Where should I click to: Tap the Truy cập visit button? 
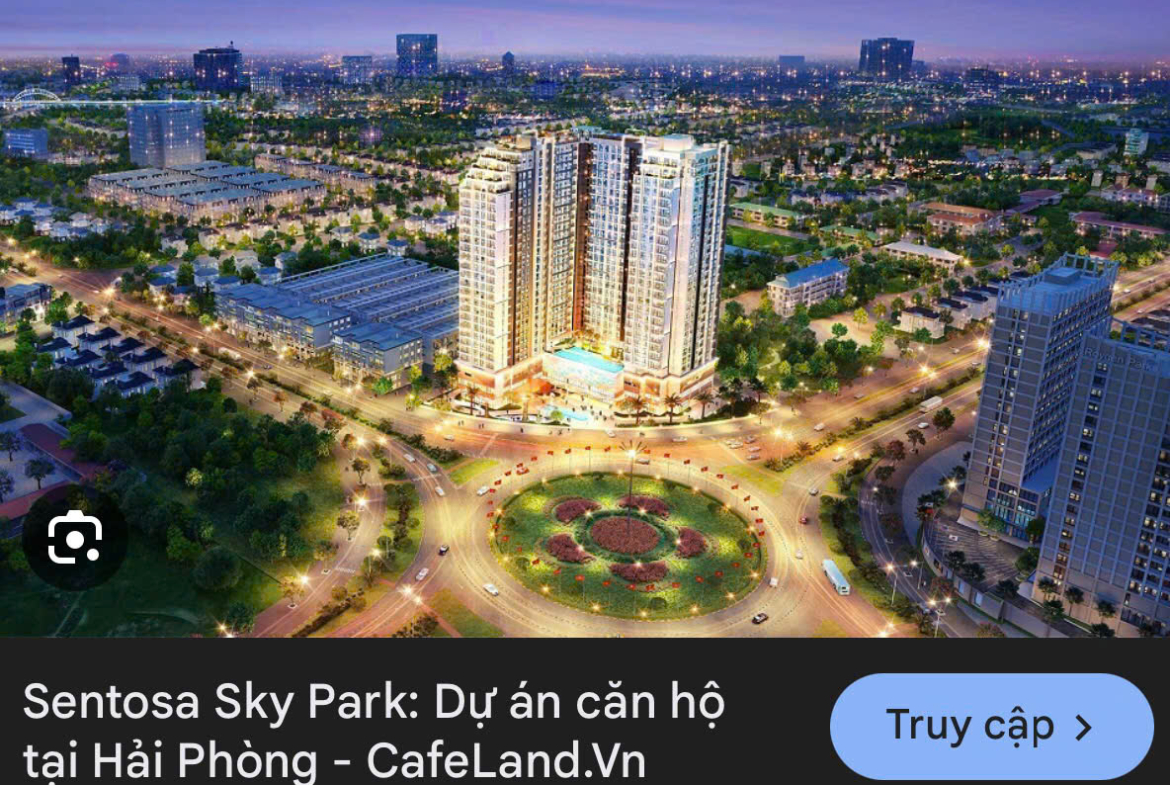tap(991, 727)
